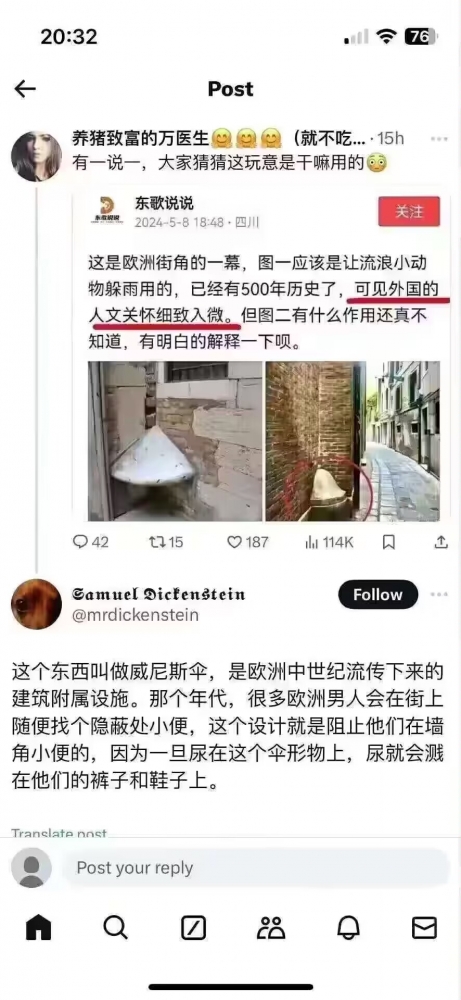Open the Communities tab
The image size is (461, 1000).
coord(271,928)
